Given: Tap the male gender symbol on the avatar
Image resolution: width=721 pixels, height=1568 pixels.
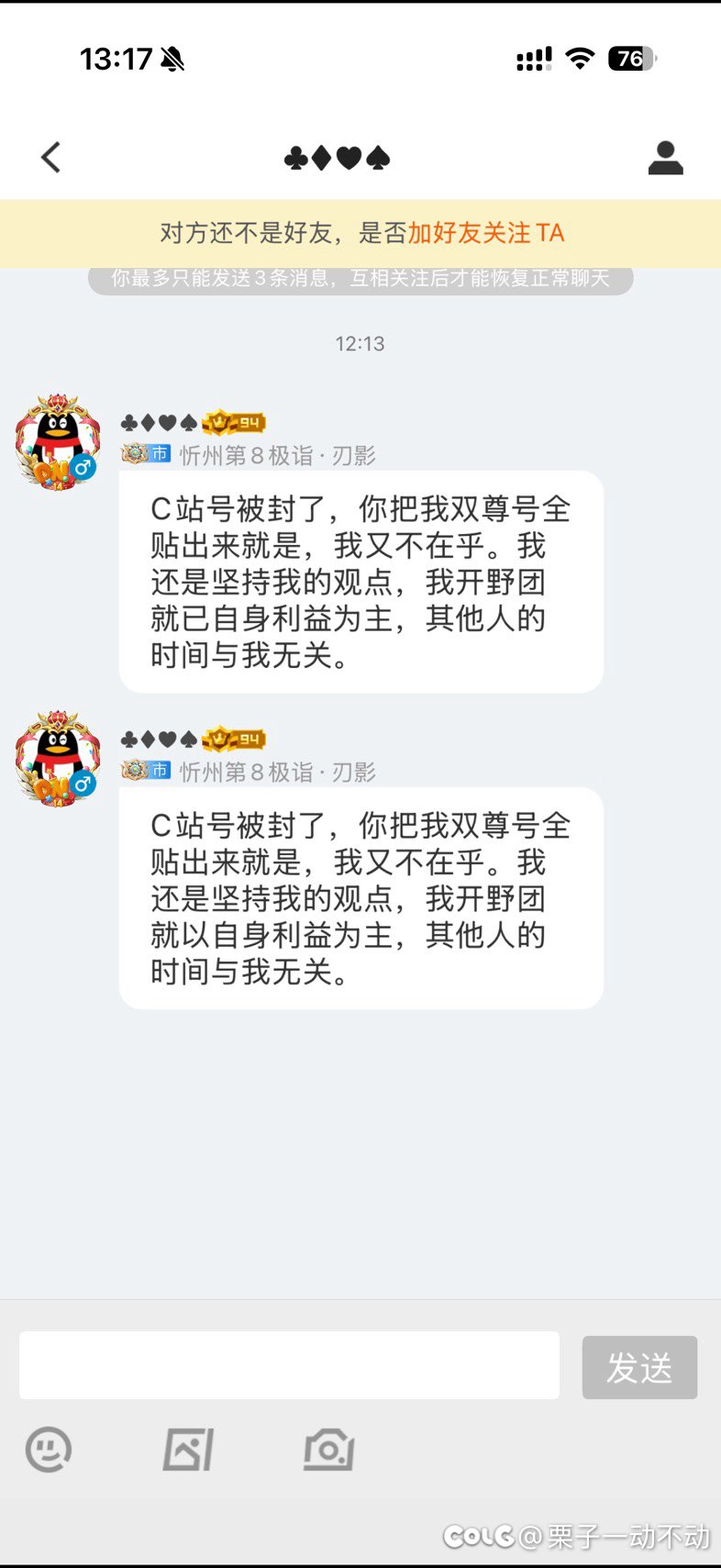Looking at the screenshot, I should click(83, 465).
